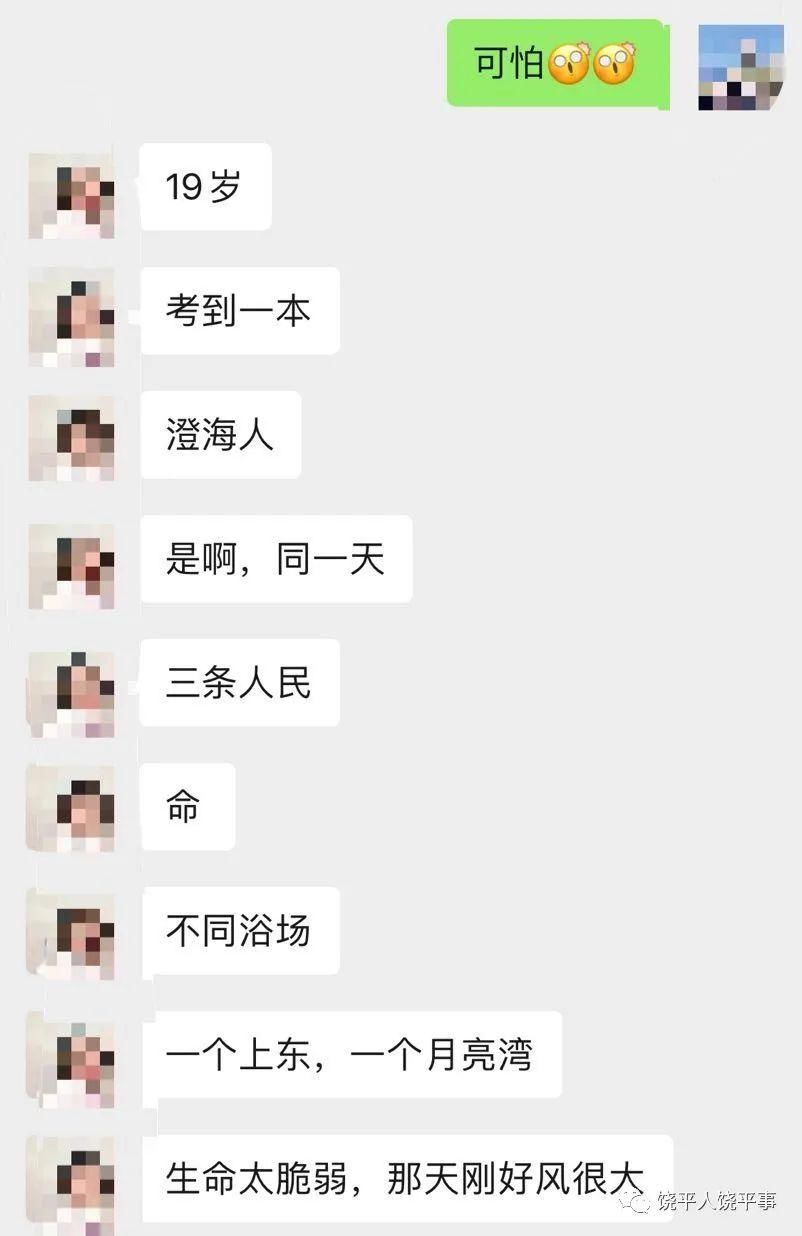
Task: Select the 澄海人 message bubble
Action: [220, 434]
